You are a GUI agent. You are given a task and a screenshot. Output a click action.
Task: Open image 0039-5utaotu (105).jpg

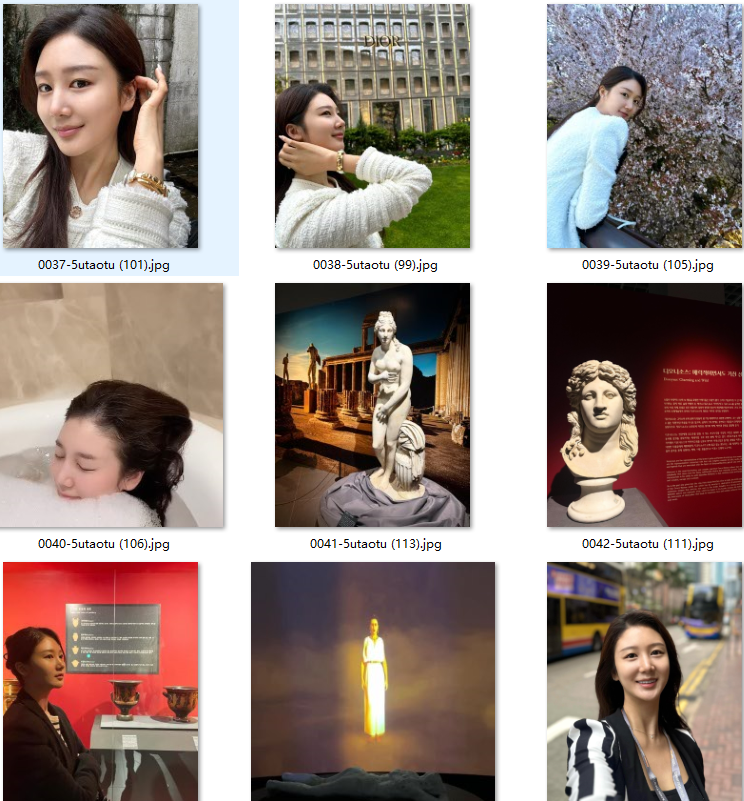point(645,126)
